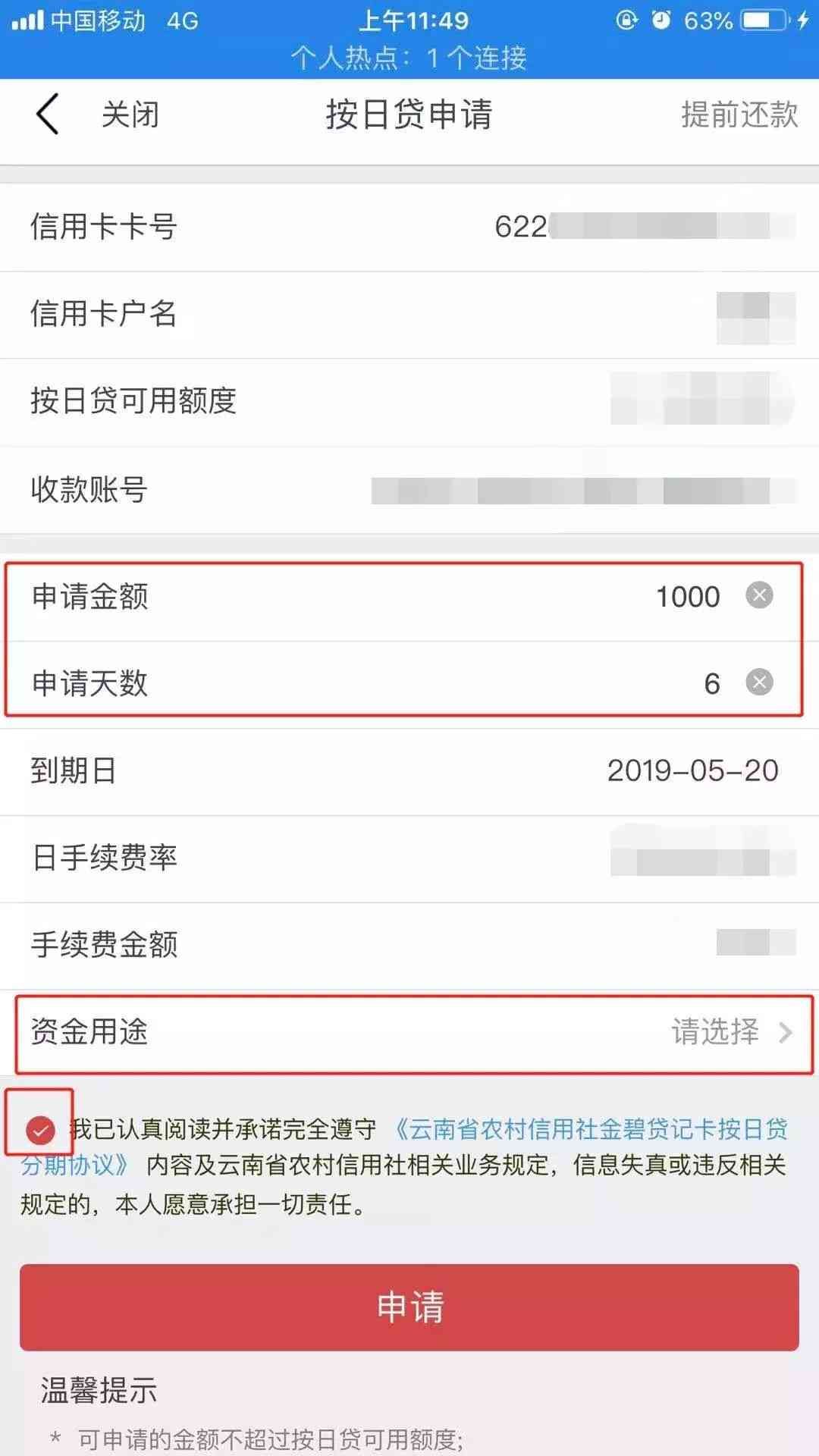Open 提前还款 early repayment
Screen dimensions: 819x1456
739,115
